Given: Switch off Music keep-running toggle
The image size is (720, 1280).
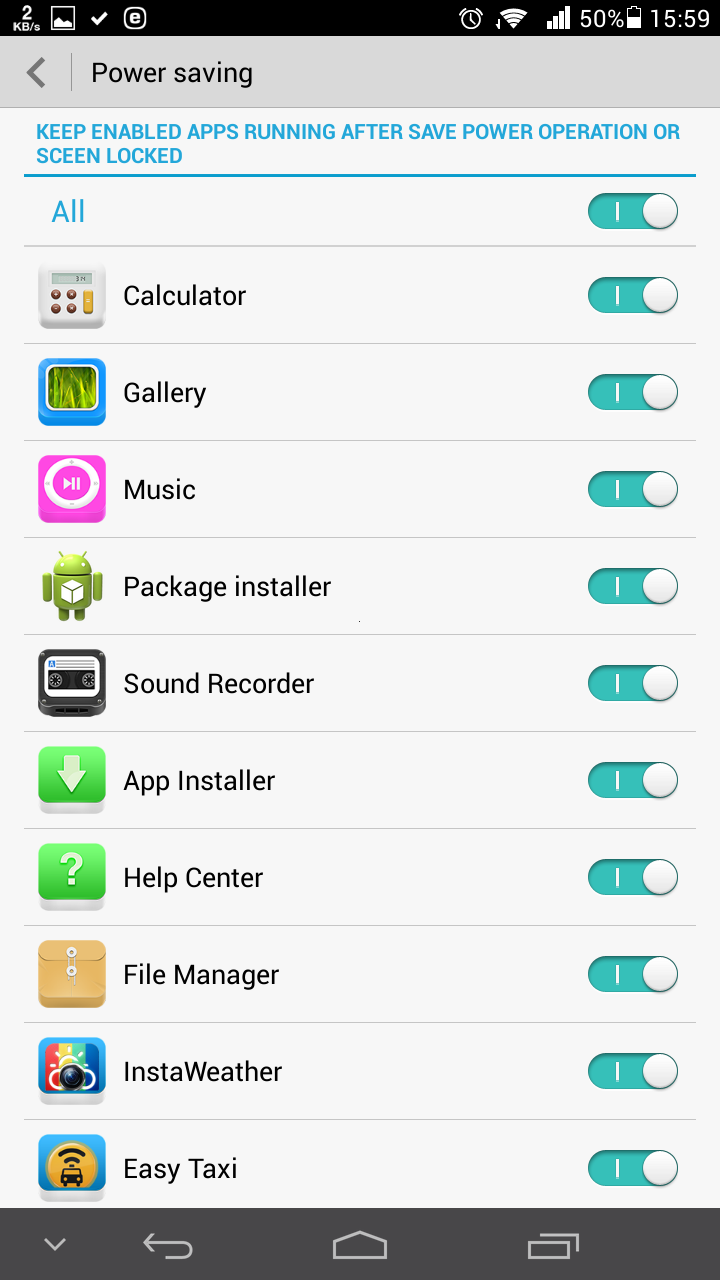Looking at the screenshot, I should tap(632, 490).
